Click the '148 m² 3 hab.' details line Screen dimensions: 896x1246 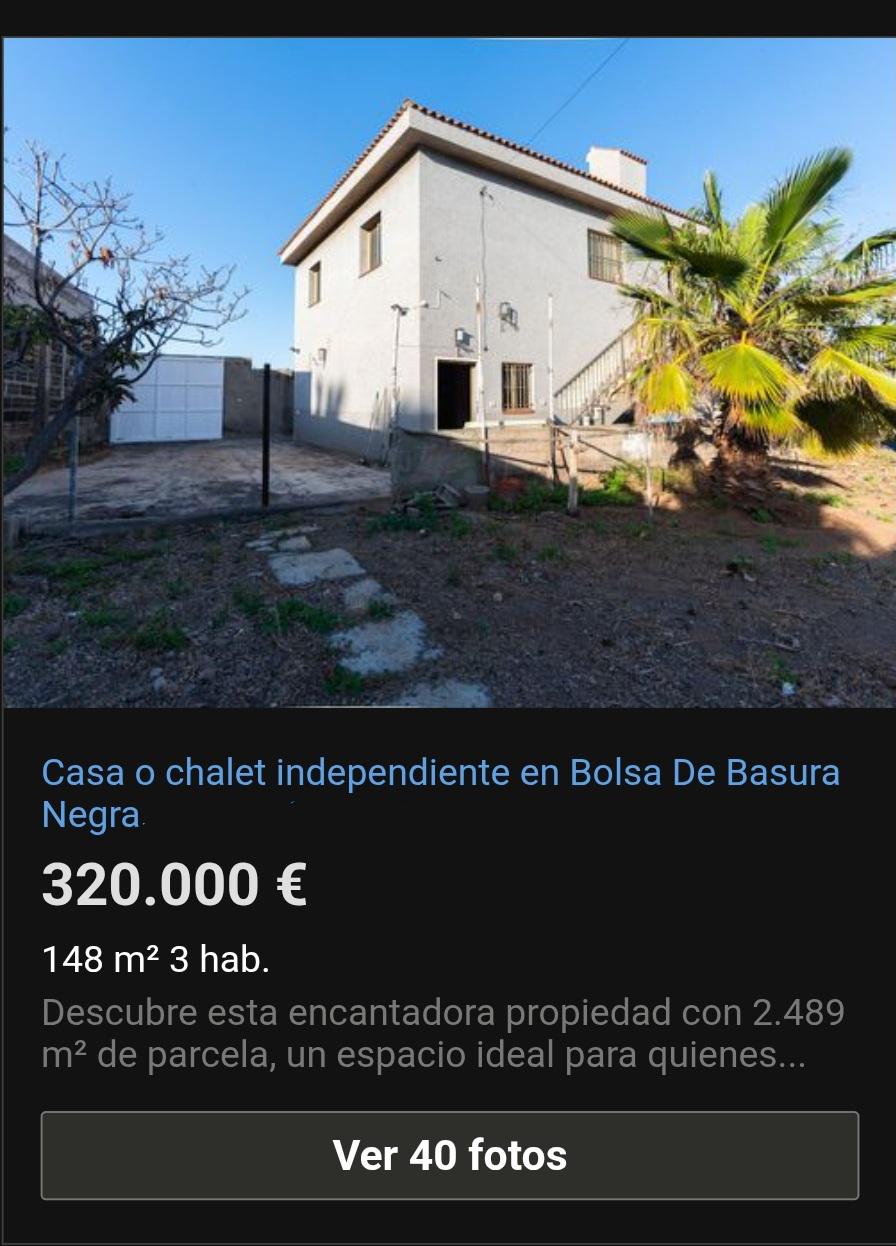pos(155,960)
